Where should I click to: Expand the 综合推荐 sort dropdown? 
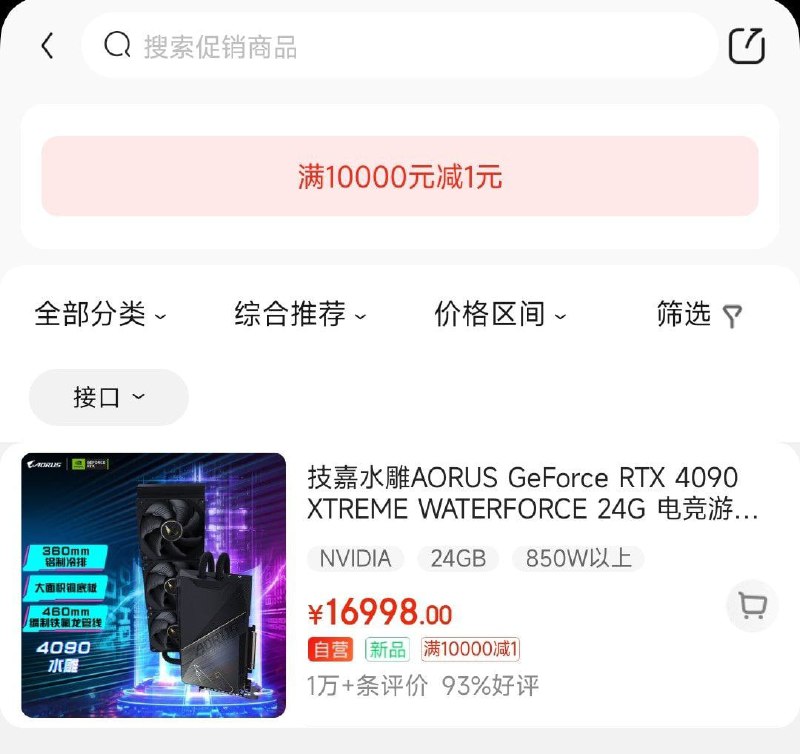coord(300,315)
